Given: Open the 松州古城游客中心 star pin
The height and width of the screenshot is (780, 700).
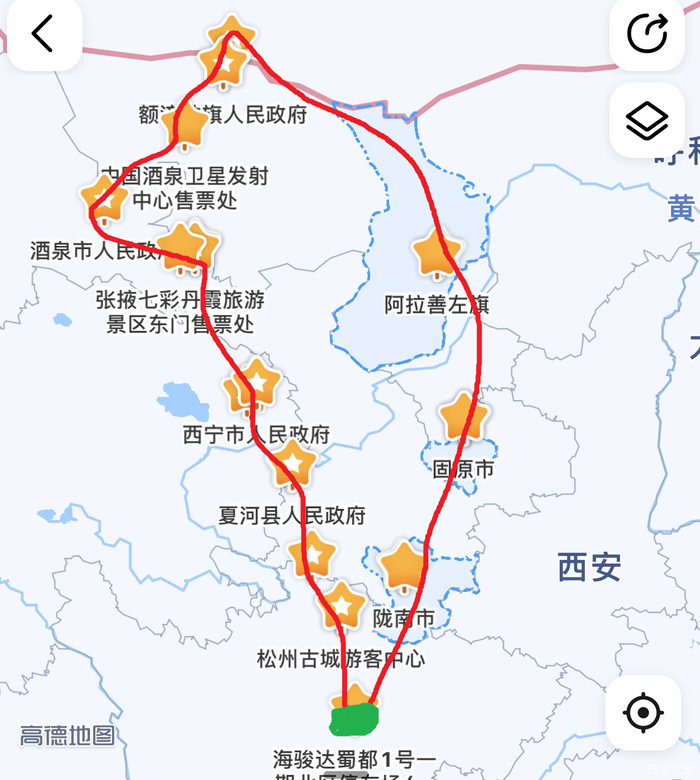Looking at the screenshot, I should click(341, 604).
